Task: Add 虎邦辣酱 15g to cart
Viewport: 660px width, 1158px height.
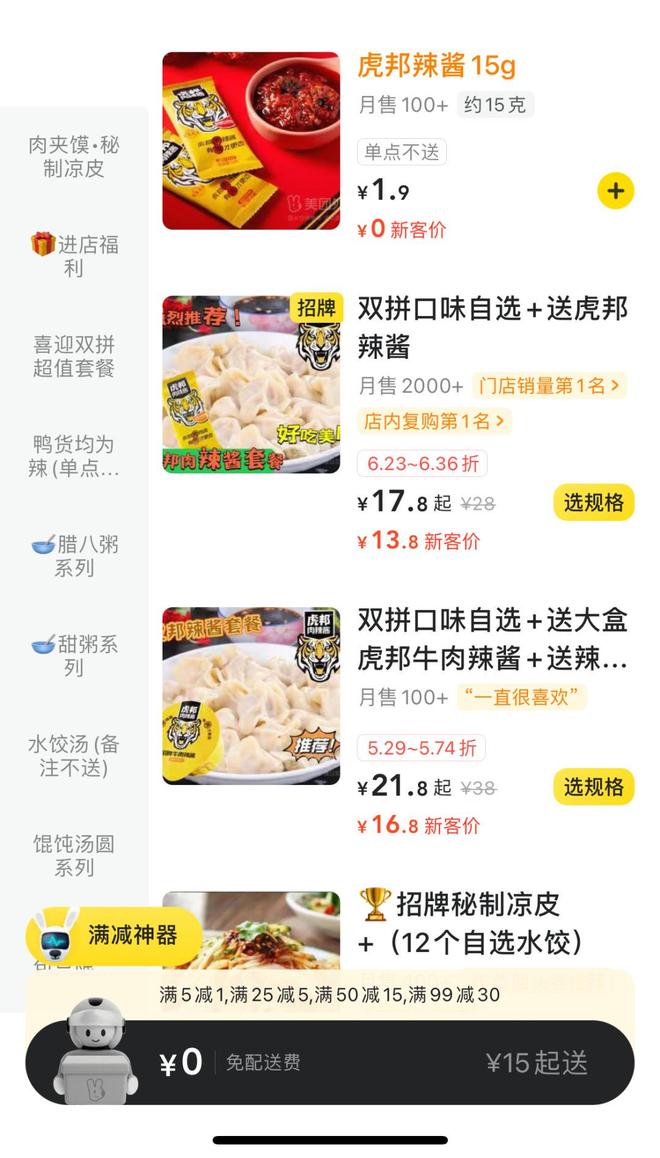Action: [615, 190]
